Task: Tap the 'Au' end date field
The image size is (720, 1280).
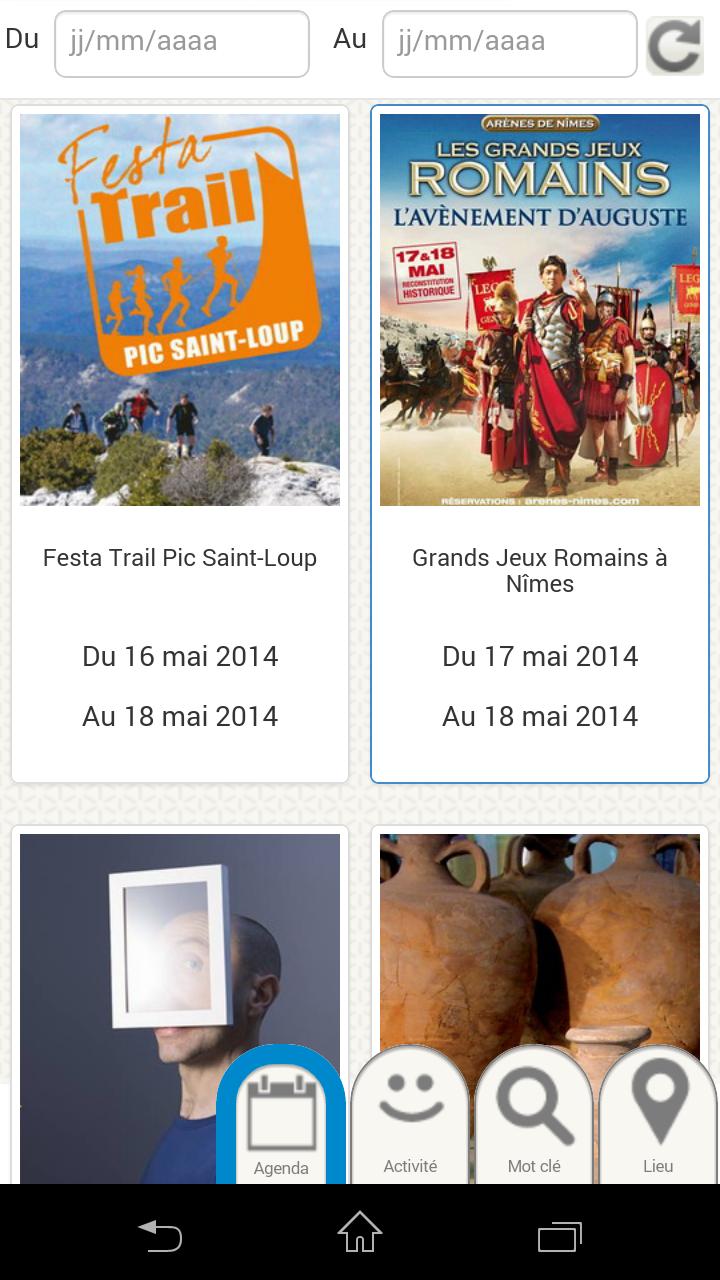Action: click(x=509, y=44)
